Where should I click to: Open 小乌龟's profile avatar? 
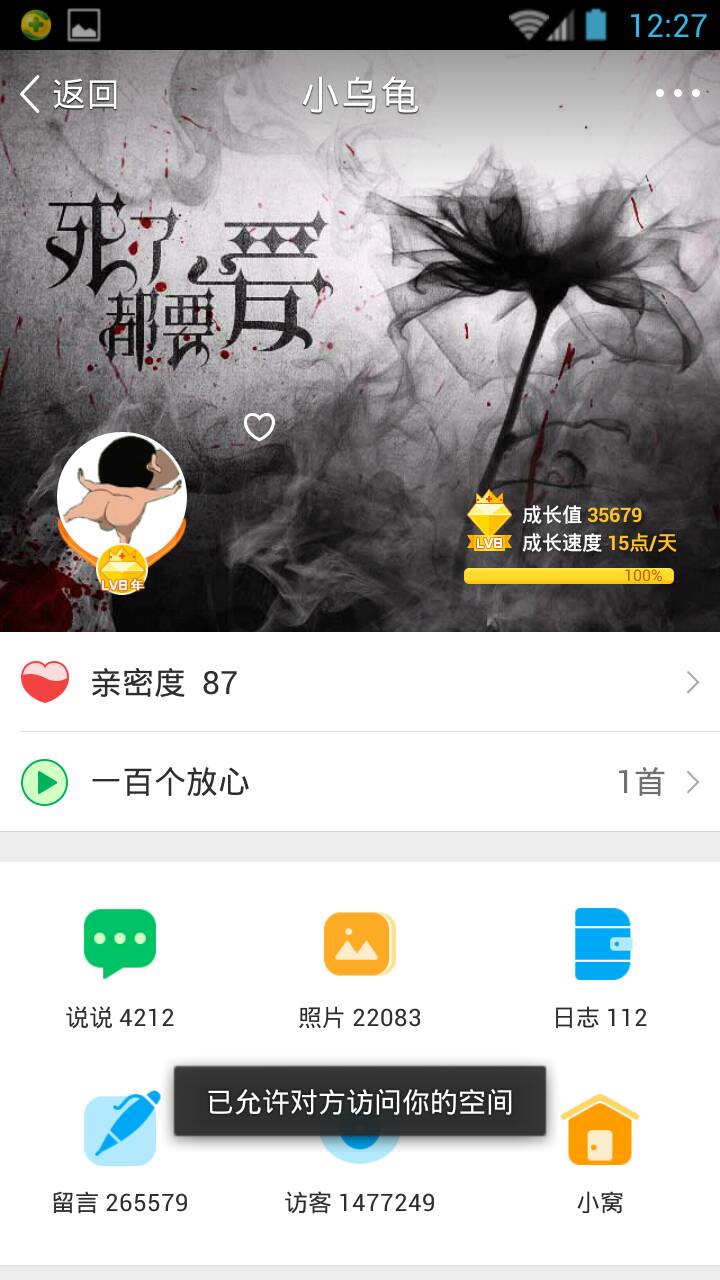click(122, 497)
